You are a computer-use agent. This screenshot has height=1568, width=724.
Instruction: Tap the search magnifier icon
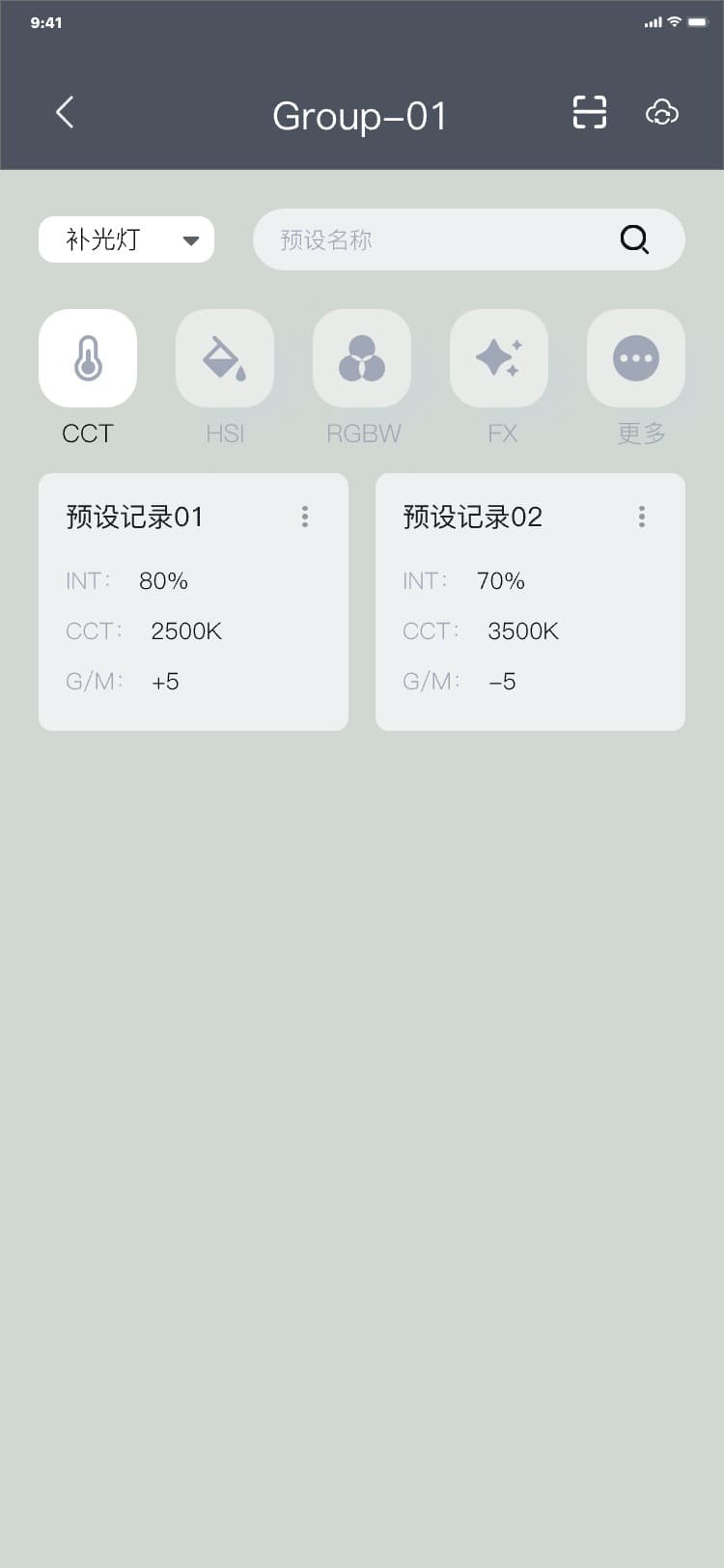[634, 239]
